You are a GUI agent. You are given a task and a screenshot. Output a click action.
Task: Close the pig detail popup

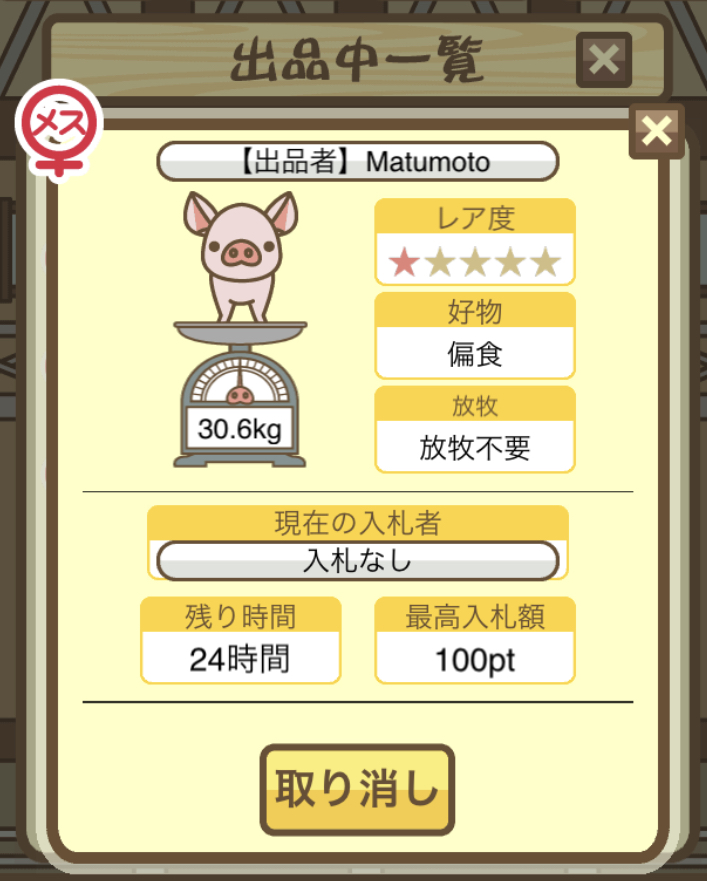tap(656, 131)
